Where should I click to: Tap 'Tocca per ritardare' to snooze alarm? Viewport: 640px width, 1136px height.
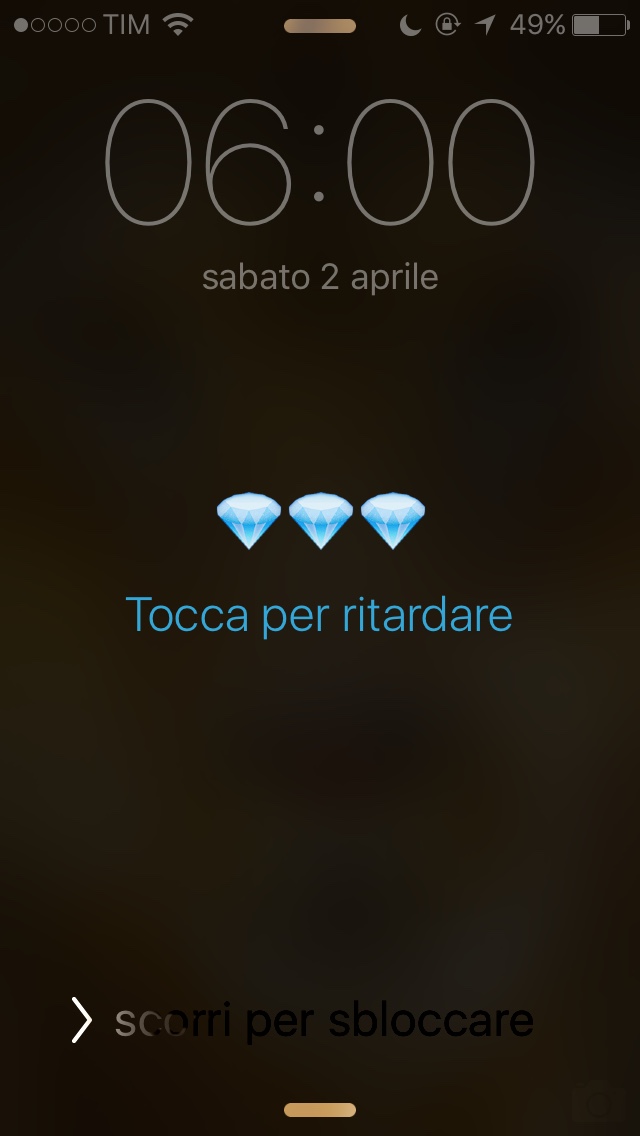tap(319, 614)
